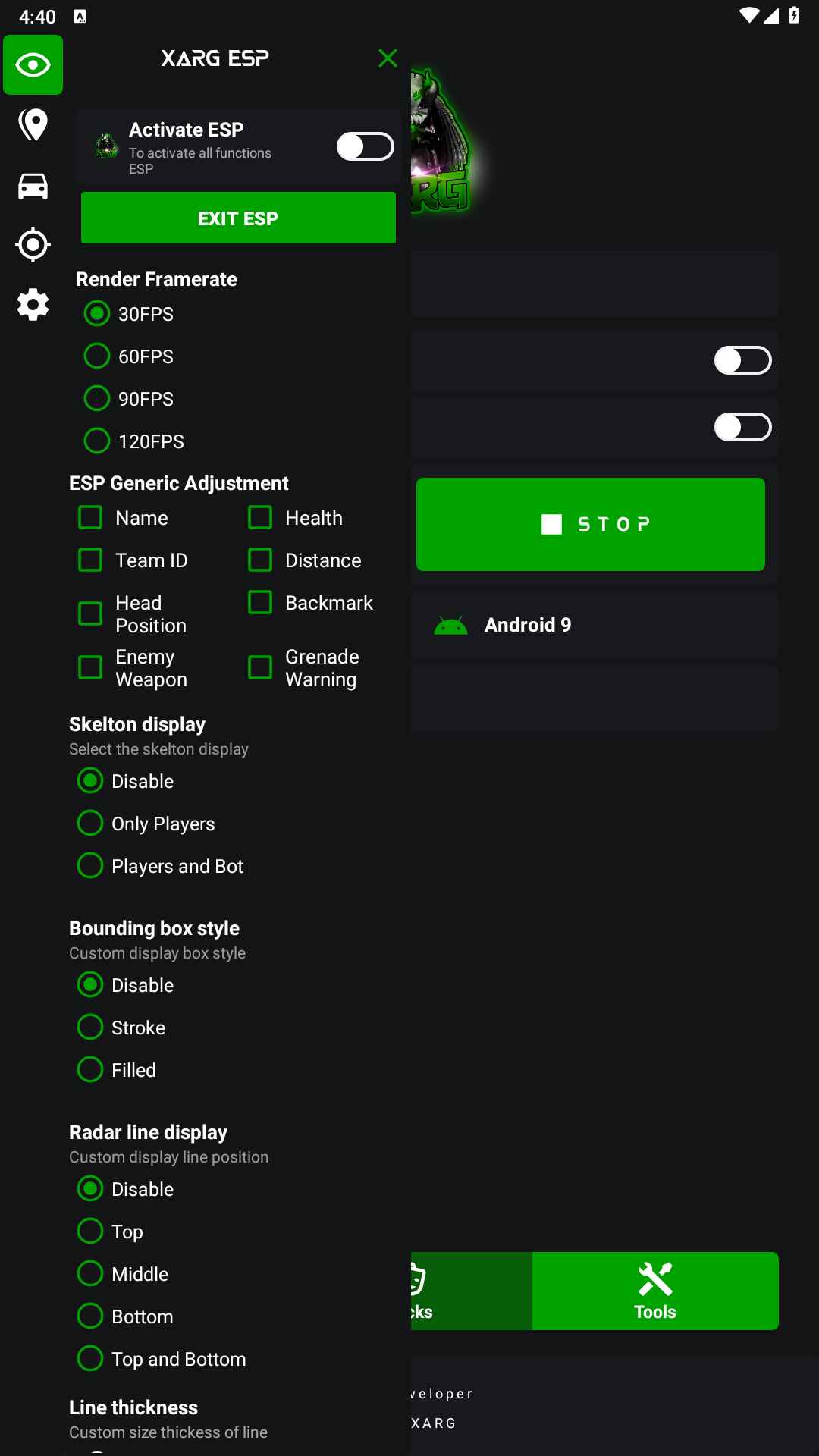The height and width of the screenshot is (1456, 819).
Task: Switch to the Tools tab
Action: (655, 1291)
